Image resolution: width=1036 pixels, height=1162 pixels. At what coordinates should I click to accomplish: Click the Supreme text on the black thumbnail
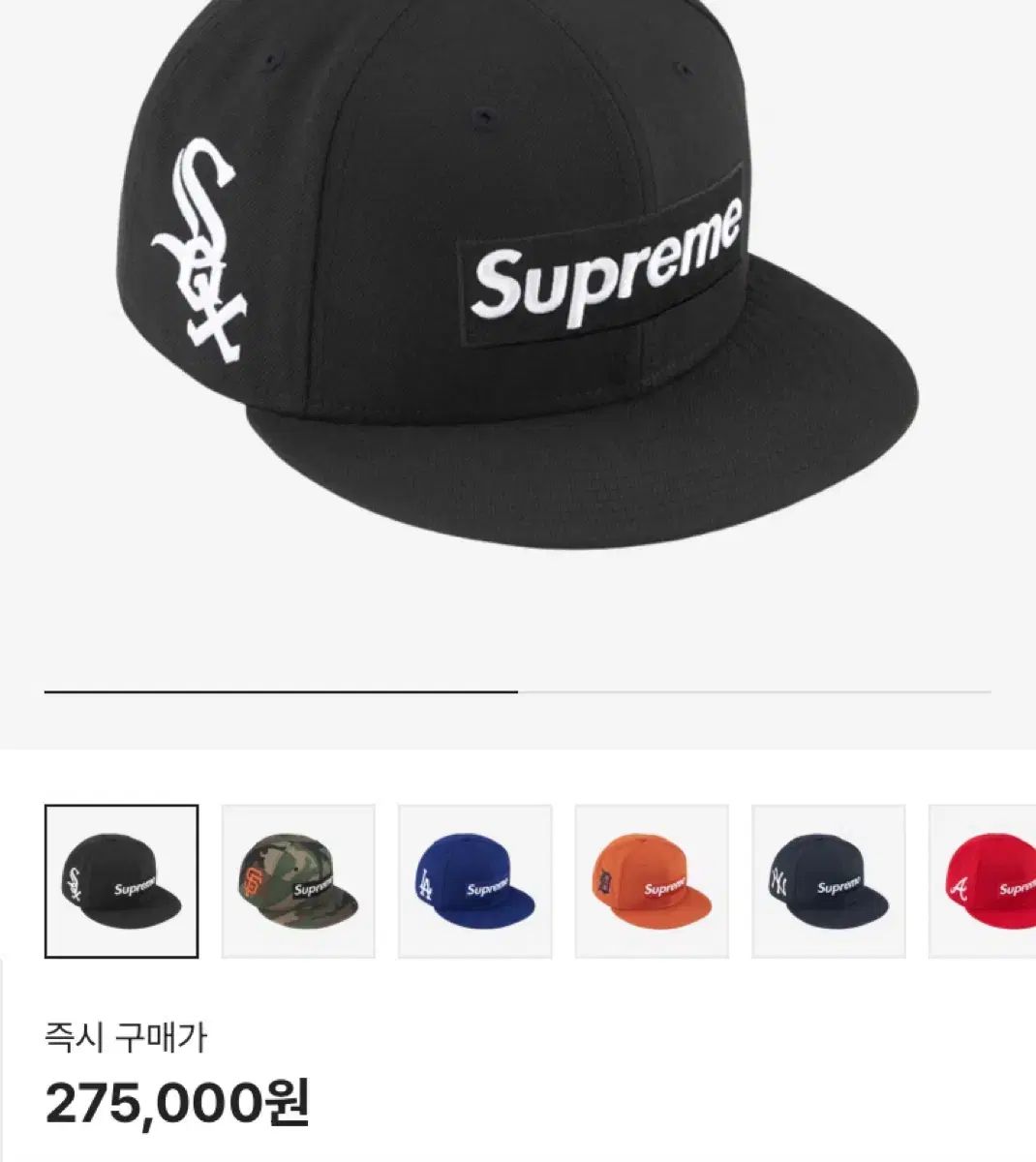(136, 886)
